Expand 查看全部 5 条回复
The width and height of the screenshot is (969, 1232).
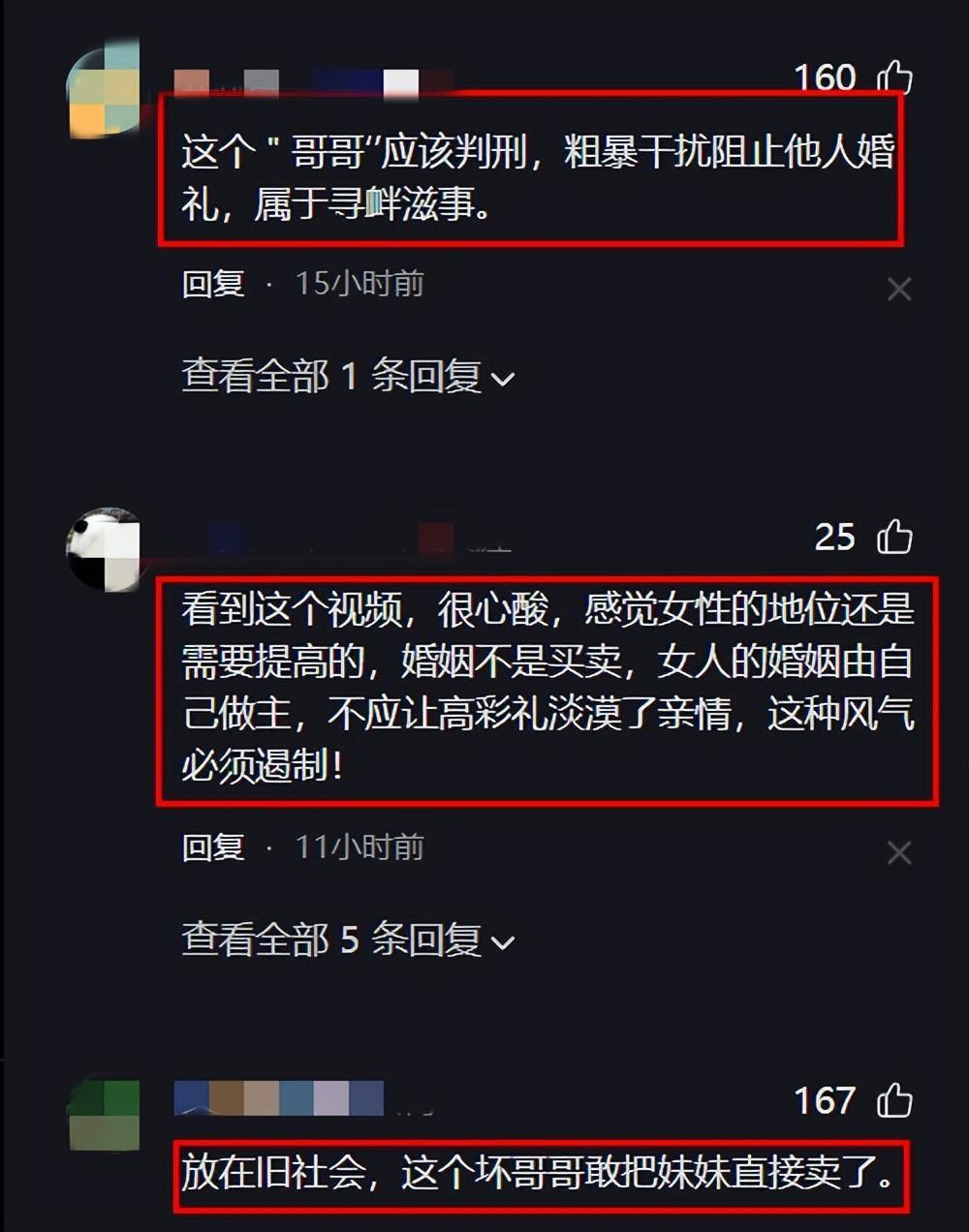pyautogui.click(x=347, y=940)
